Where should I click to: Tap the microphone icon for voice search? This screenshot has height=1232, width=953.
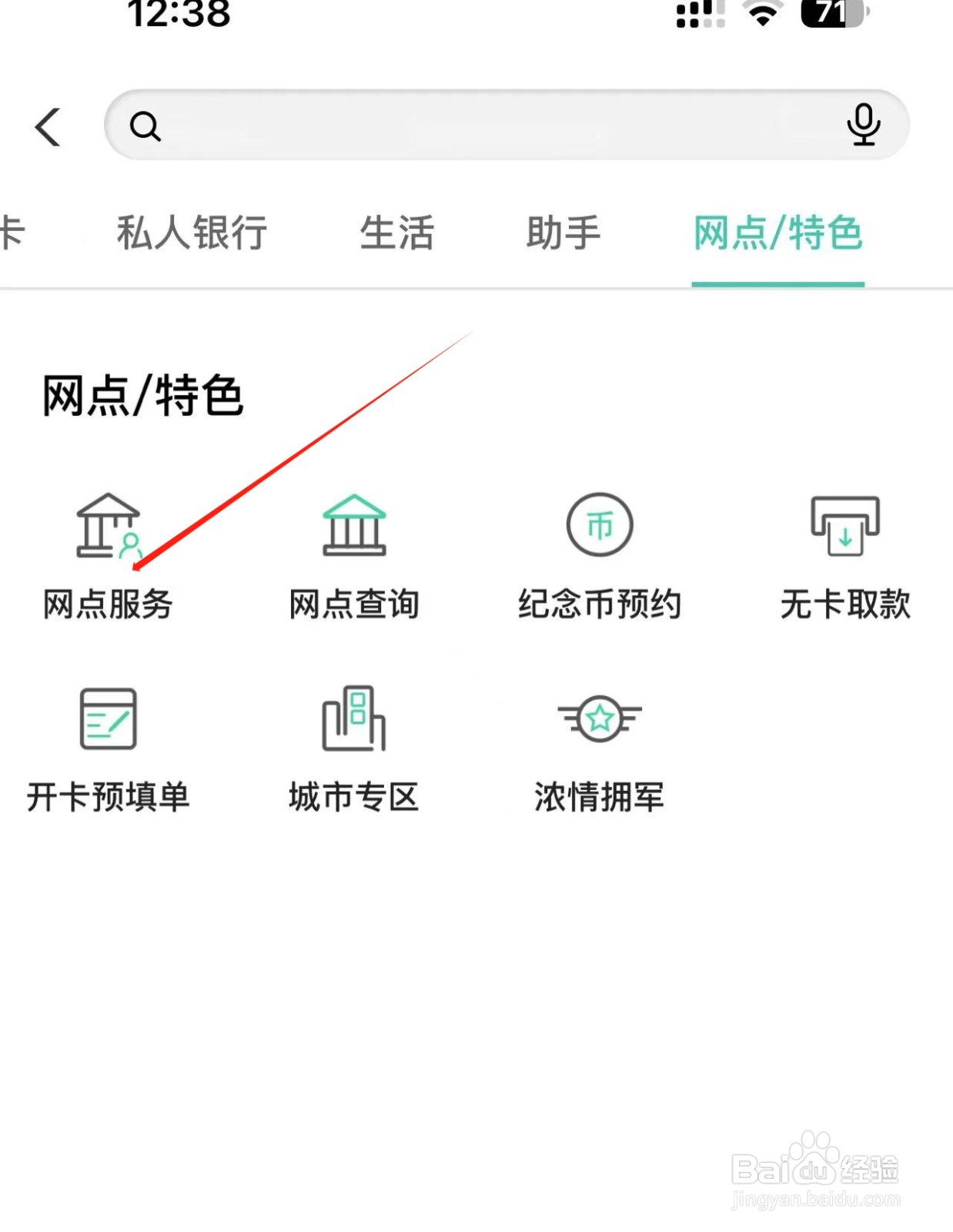pos(864,125)
